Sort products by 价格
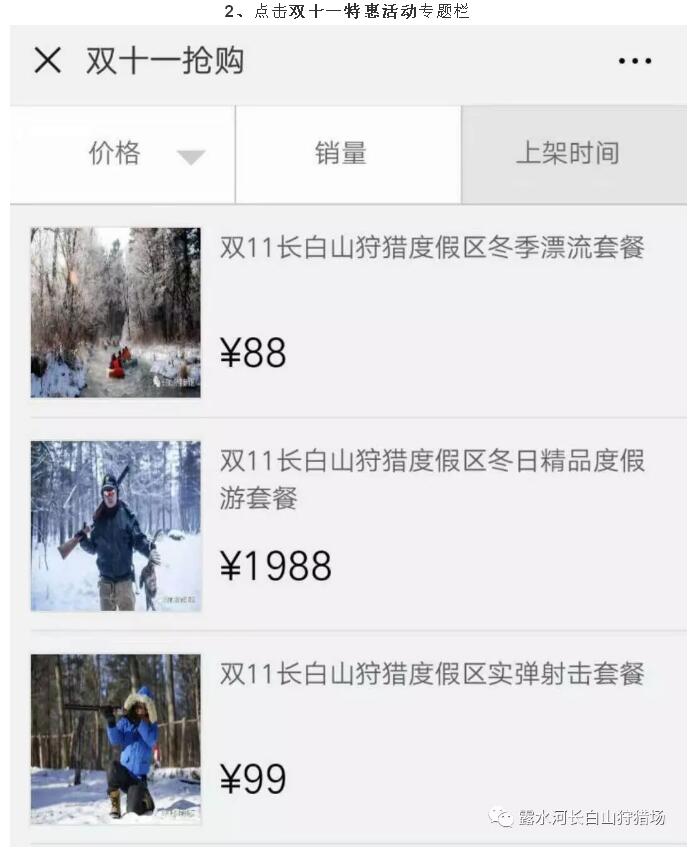700x853 pixels. [x=122, y=154]
